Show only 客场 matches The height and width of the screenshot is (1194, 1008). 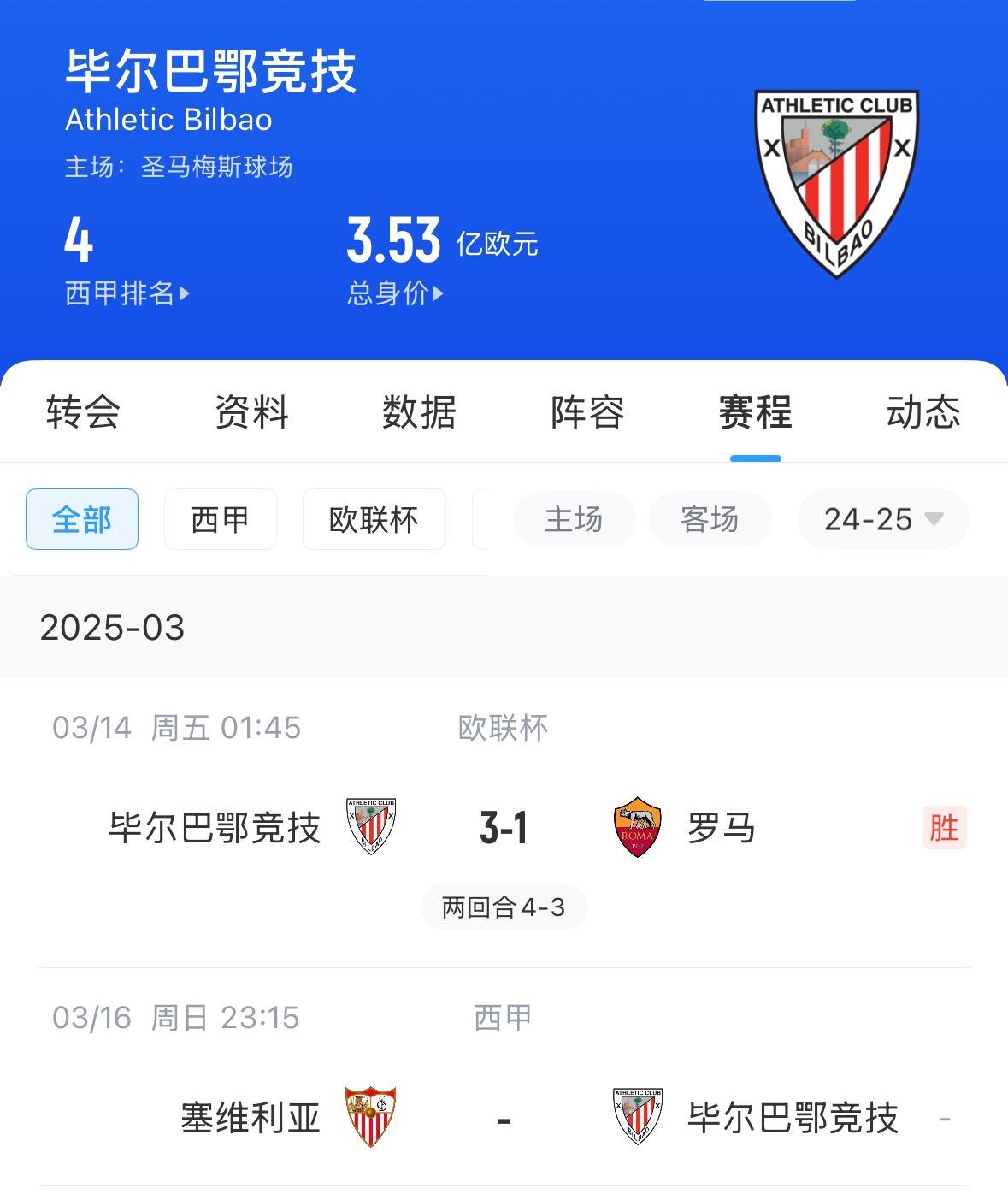(x=710, y=519)
